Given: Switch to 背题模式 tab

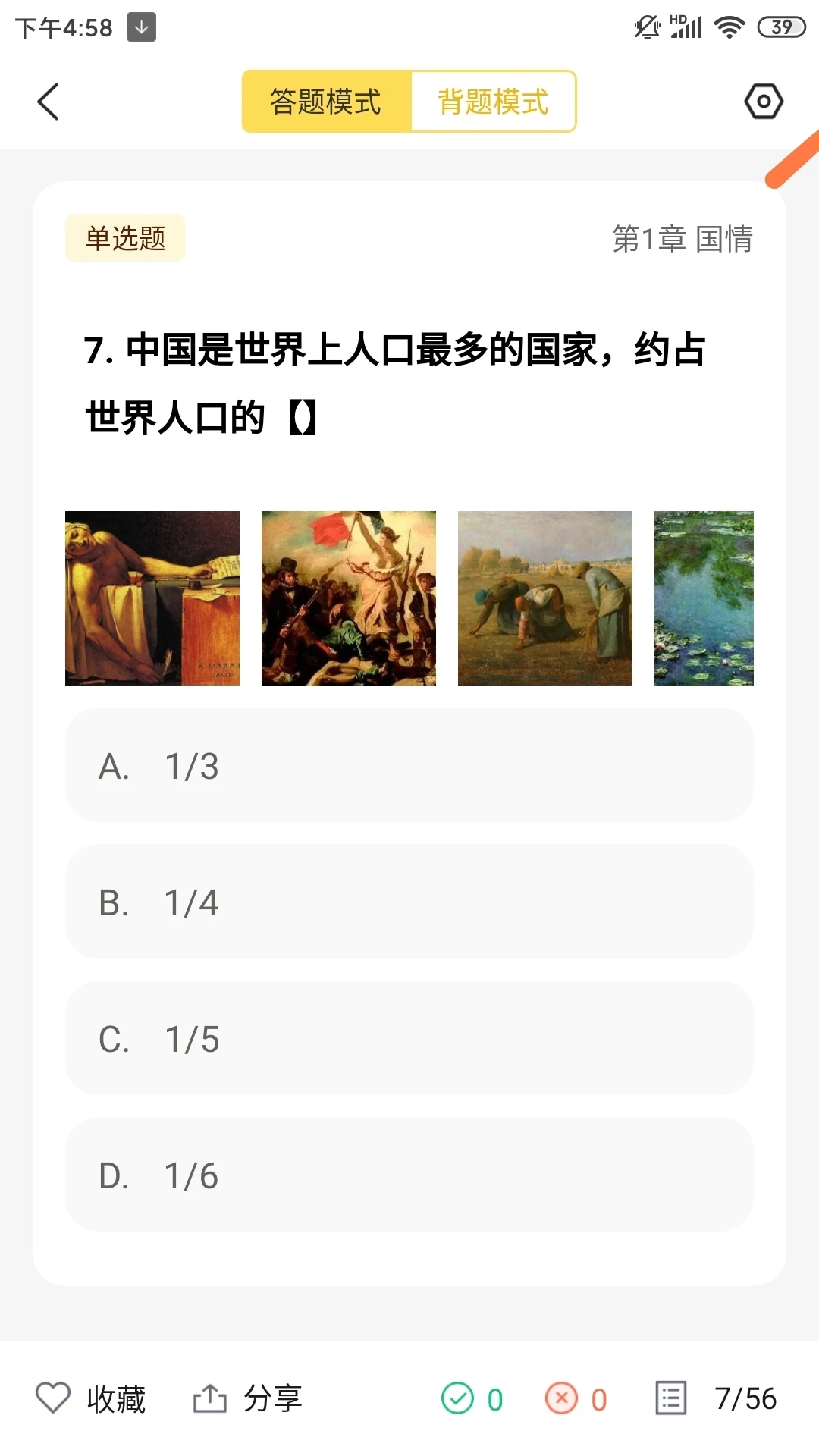Looking at the screenshot, I should [x=493, y=100].
